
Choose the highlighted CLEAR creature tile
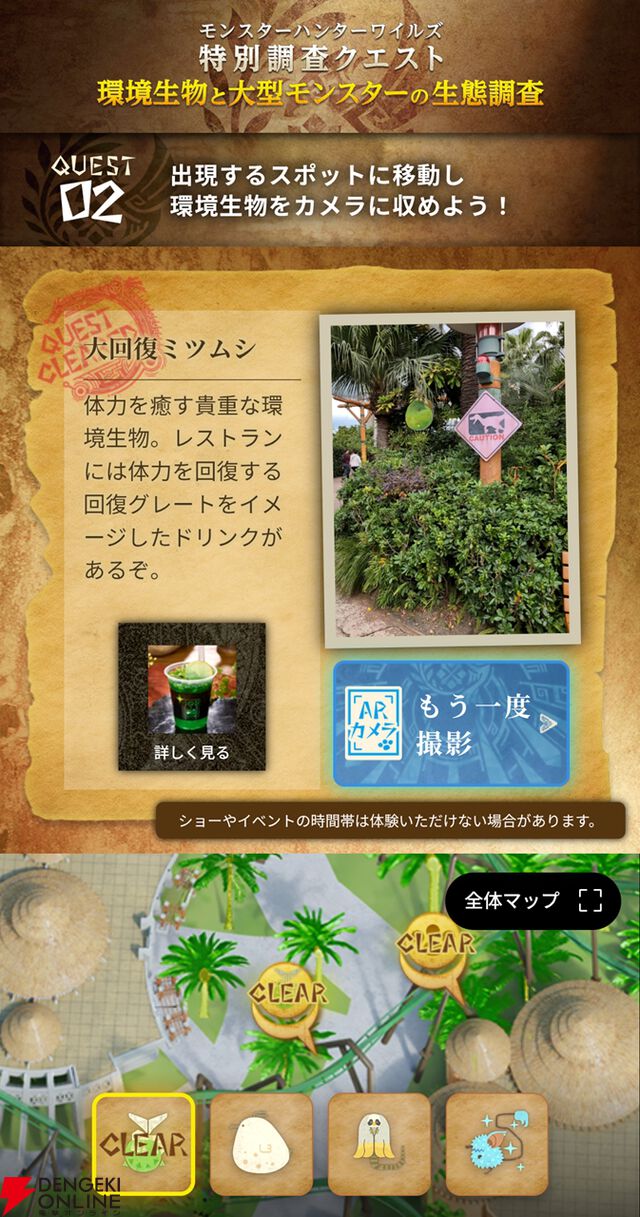tap(144, 1143)
